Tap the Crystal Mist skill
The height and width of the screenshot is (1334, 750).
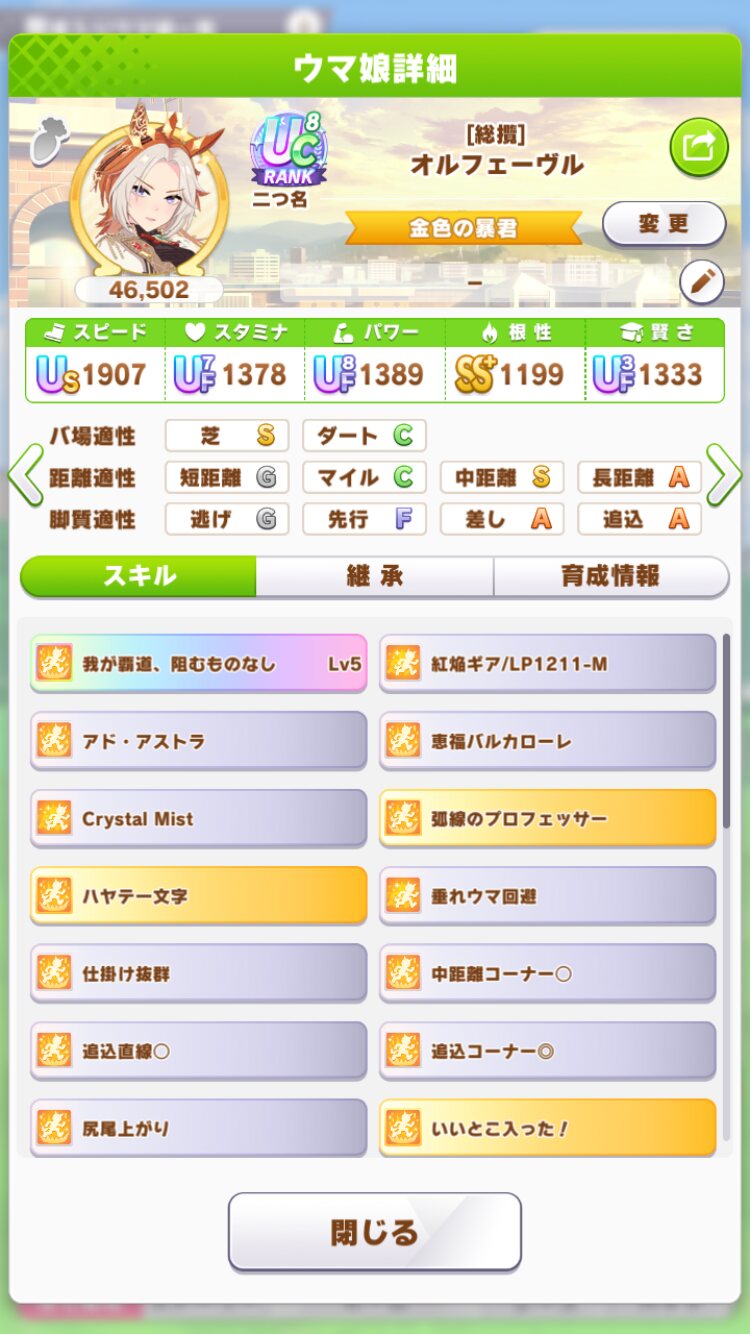click(x=198, y=818)
